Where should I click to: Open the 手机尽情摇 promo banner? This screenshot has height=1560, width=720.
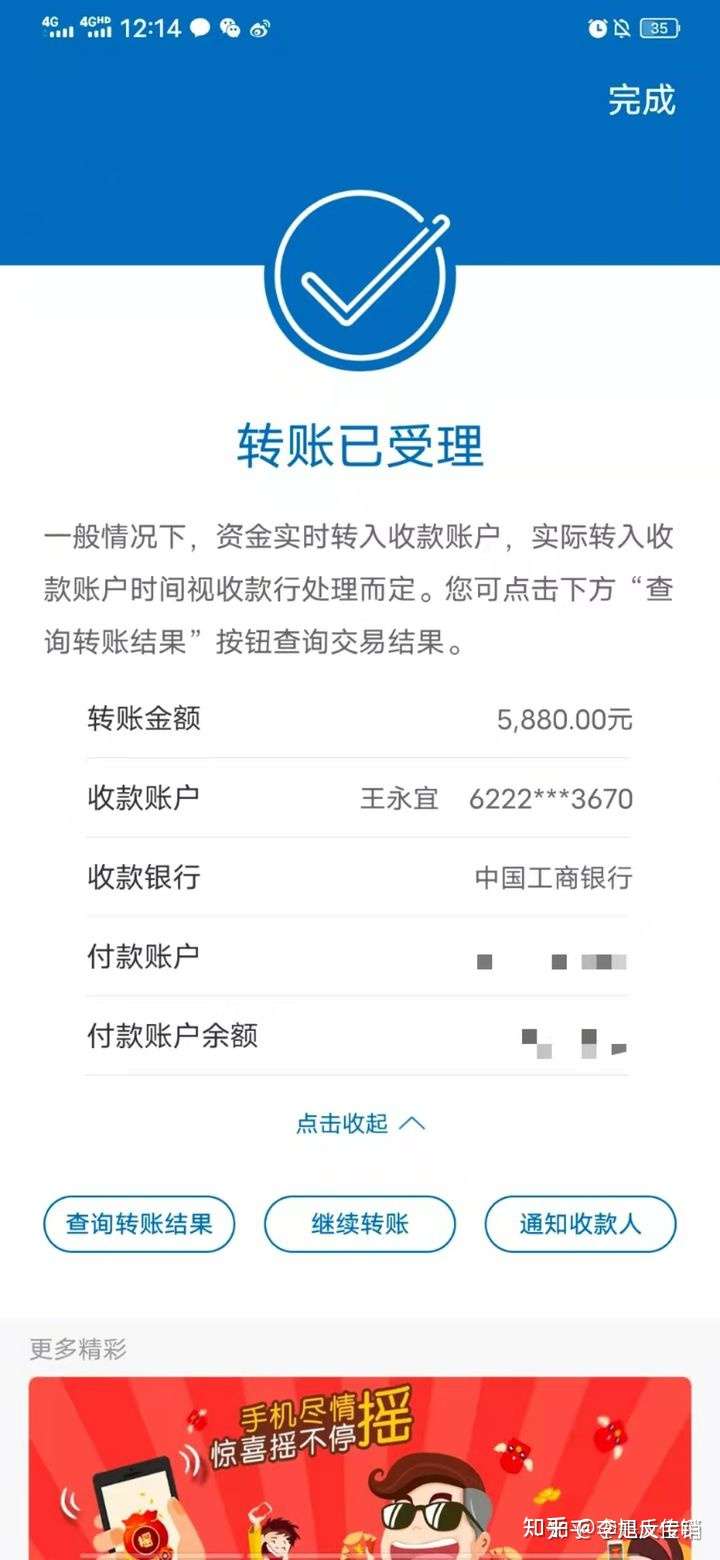click(360, 1465)
